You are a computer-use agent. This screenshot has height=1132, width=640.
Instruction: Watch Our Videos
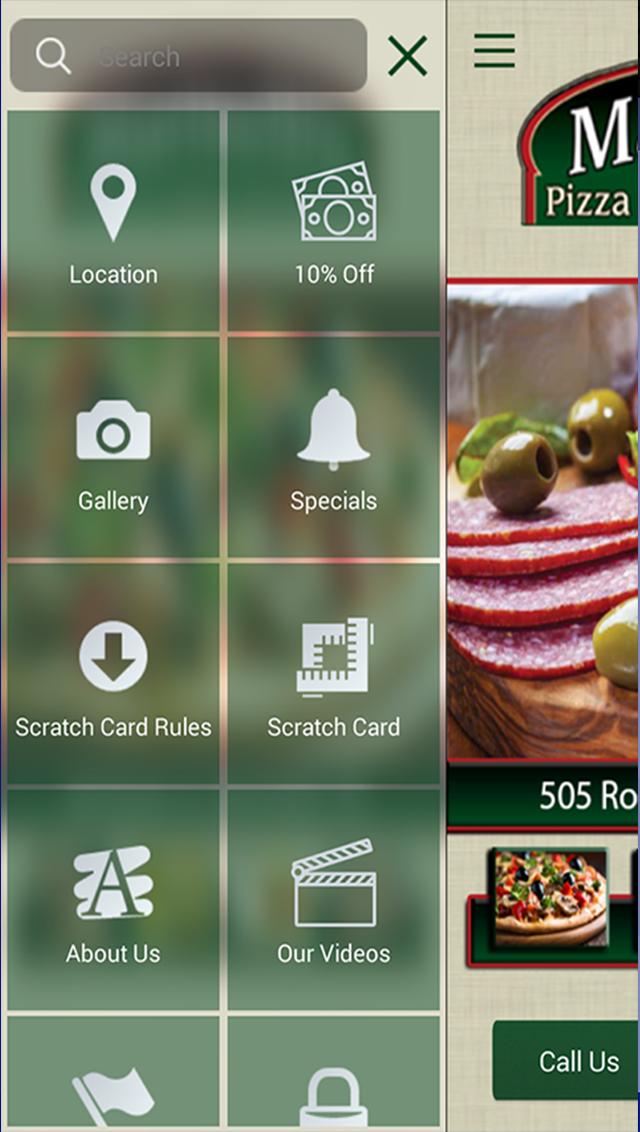(x=334, y=900)
